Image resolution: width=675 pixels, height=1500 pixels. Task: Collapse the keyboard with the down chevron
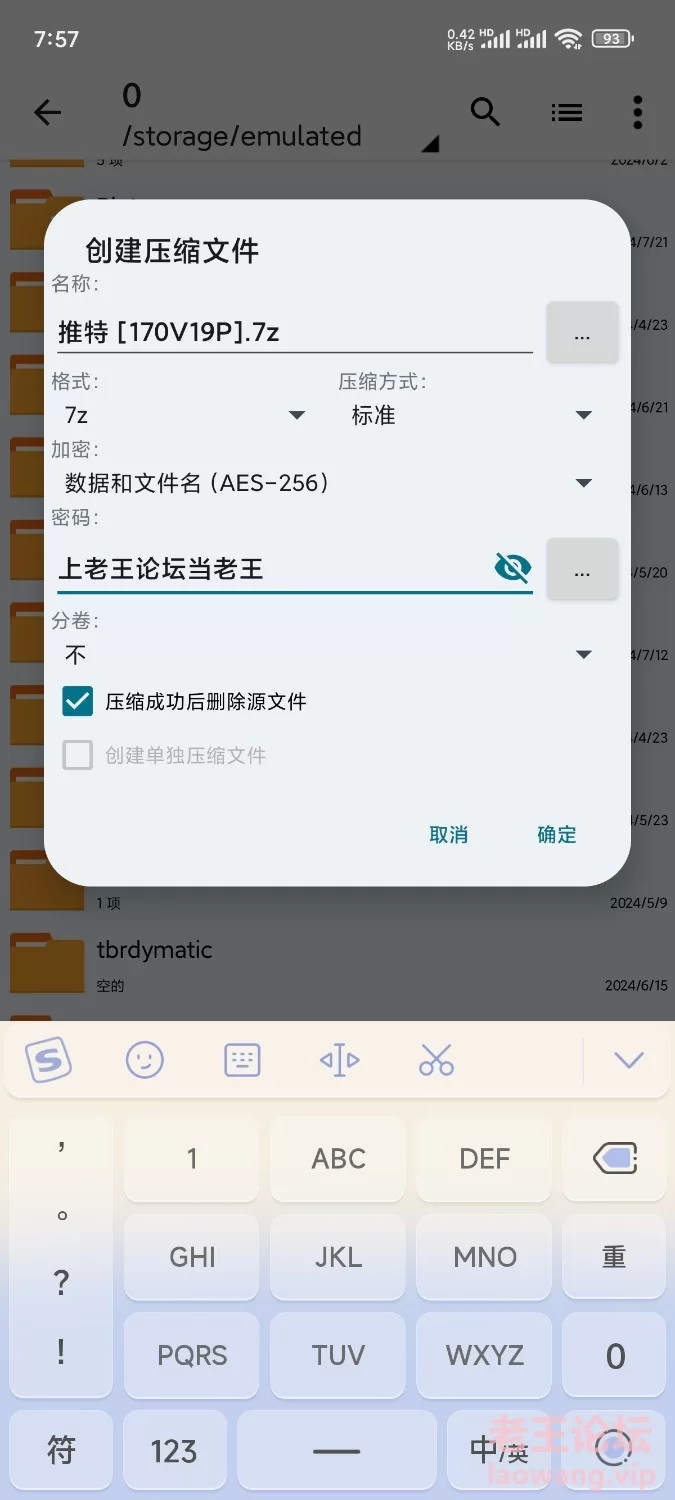point(629,1060)
